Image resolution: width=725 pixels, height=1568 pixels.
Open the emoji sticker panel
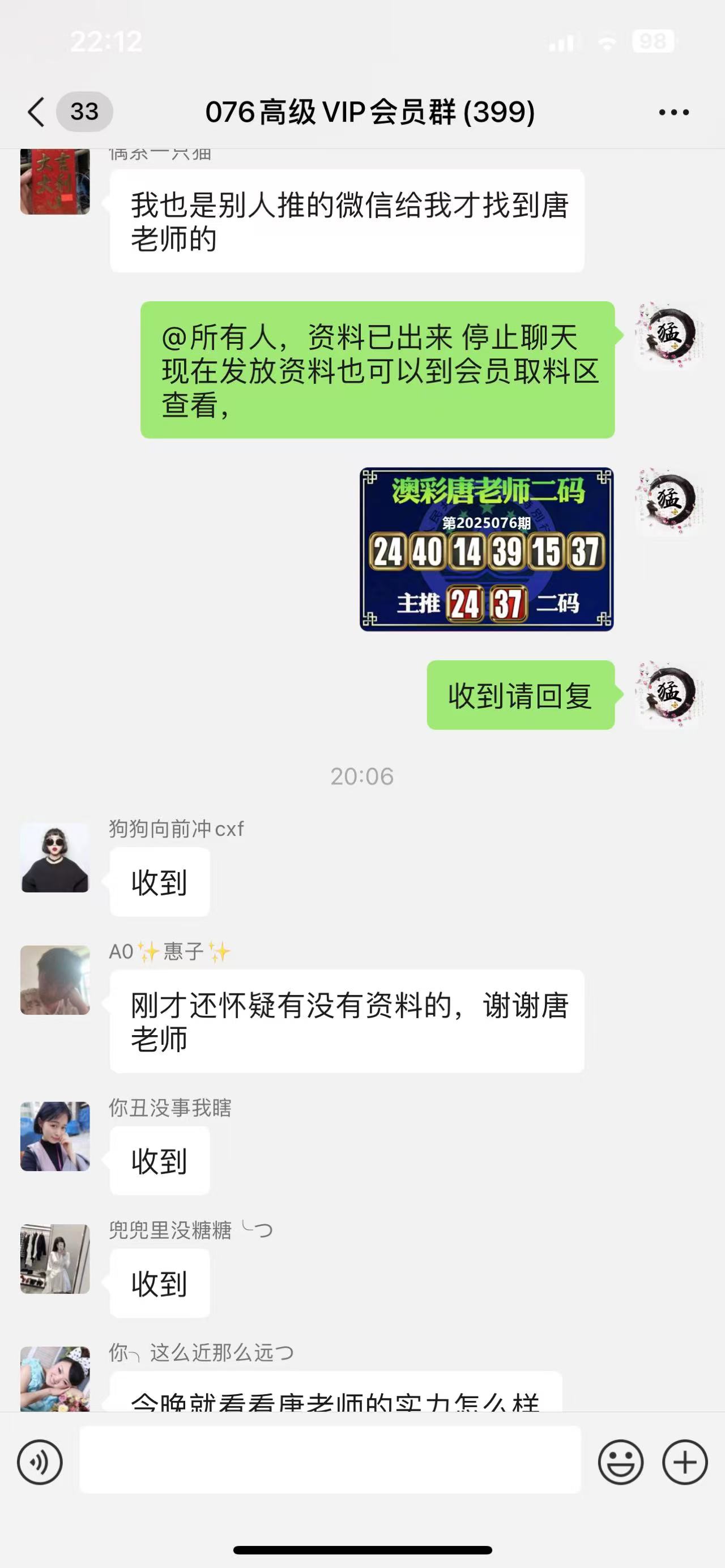[x=620, y=1462]
